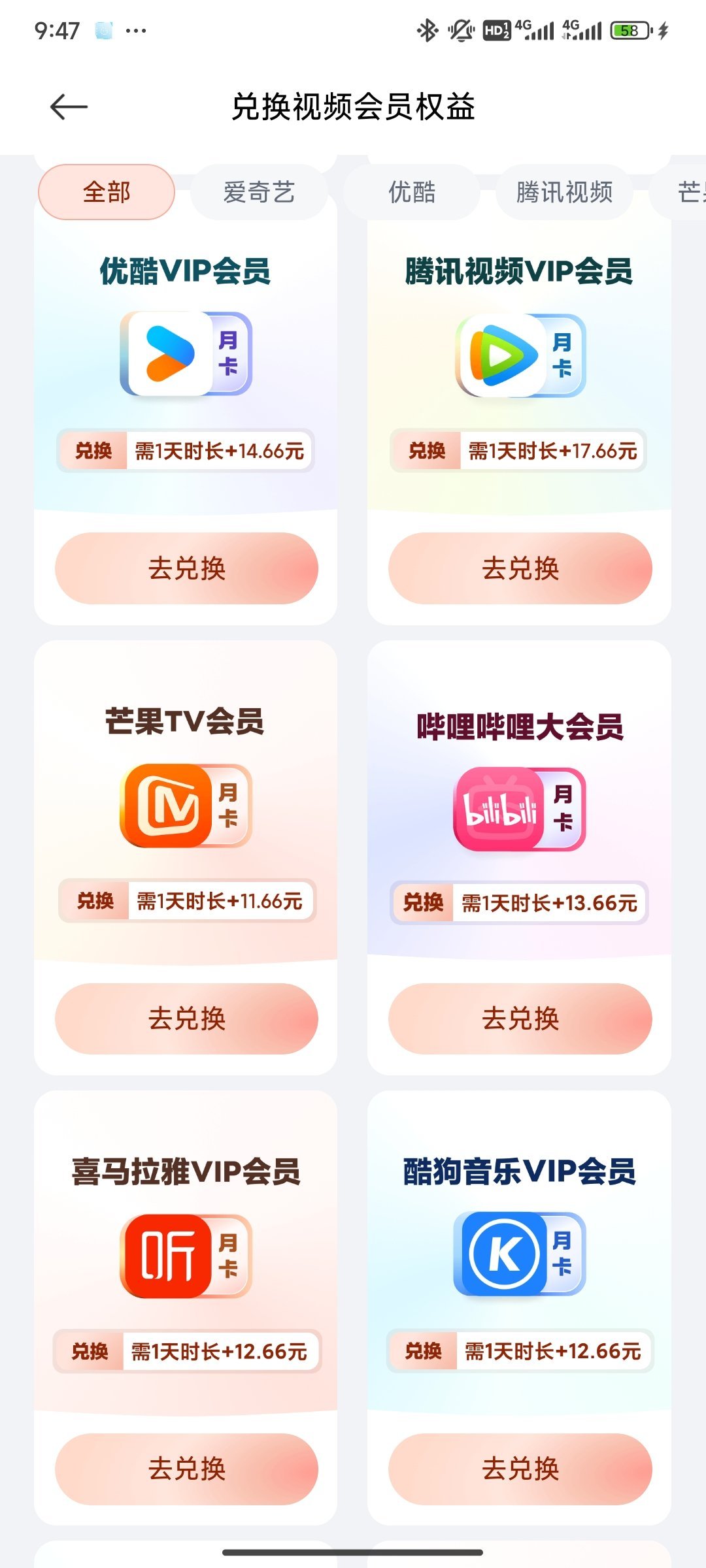
Task: Filter by 腾讯视频 tab
Action: point(564,192)
